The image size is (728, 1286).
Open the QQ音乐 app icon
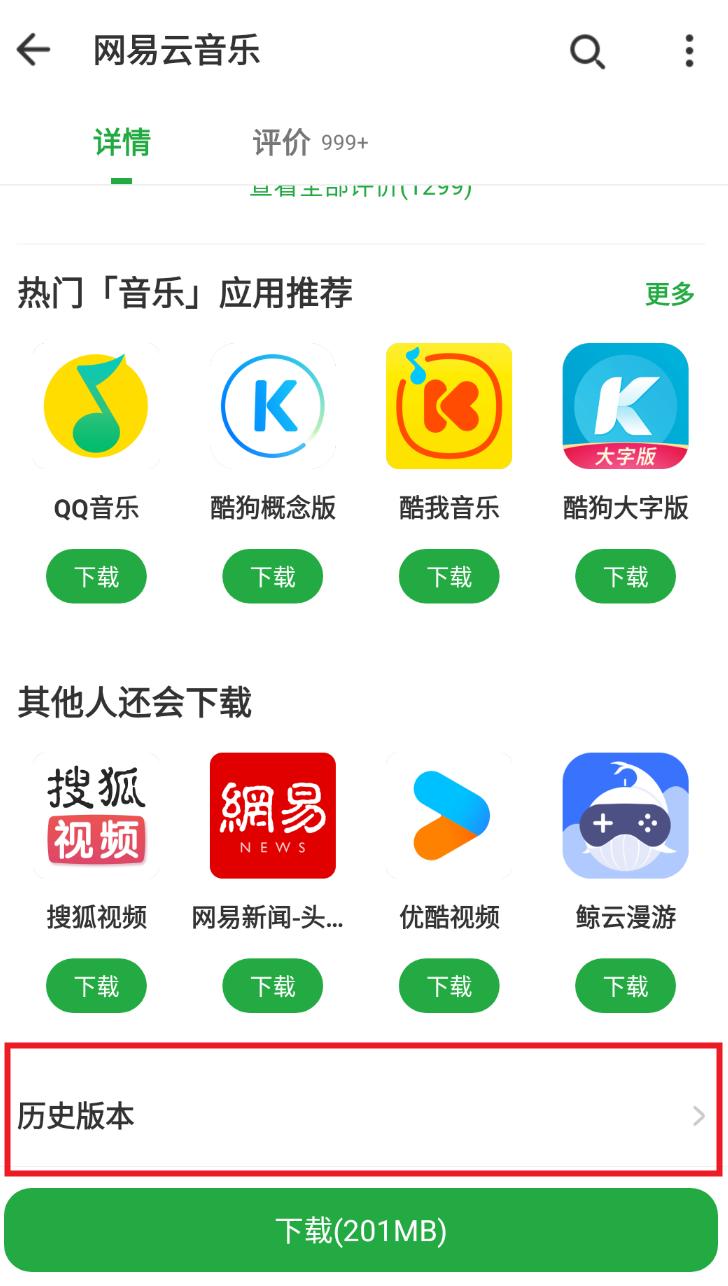[x=96, y=406]
